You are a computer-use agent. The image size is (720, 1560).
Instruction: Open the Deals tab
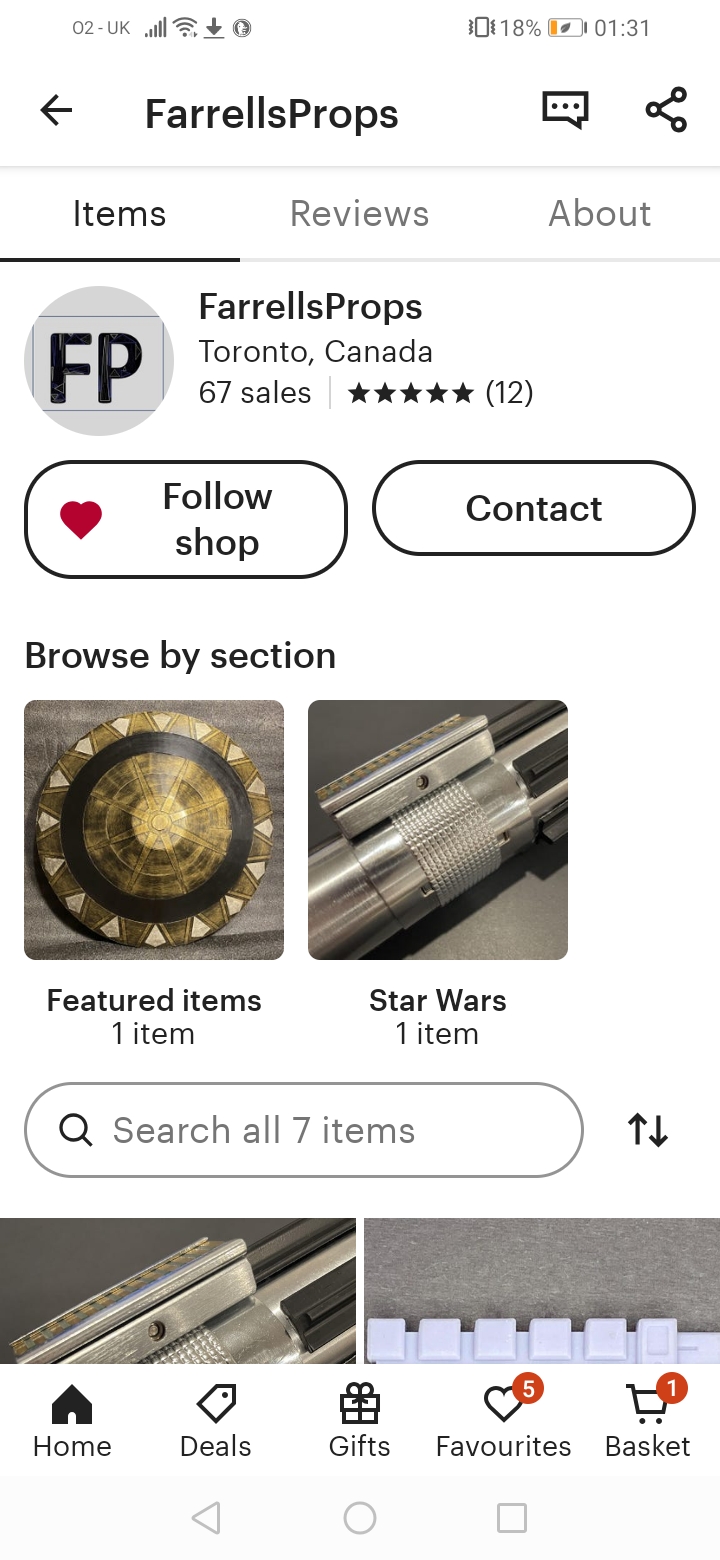pyautogui.click(x=216, y=1422)
